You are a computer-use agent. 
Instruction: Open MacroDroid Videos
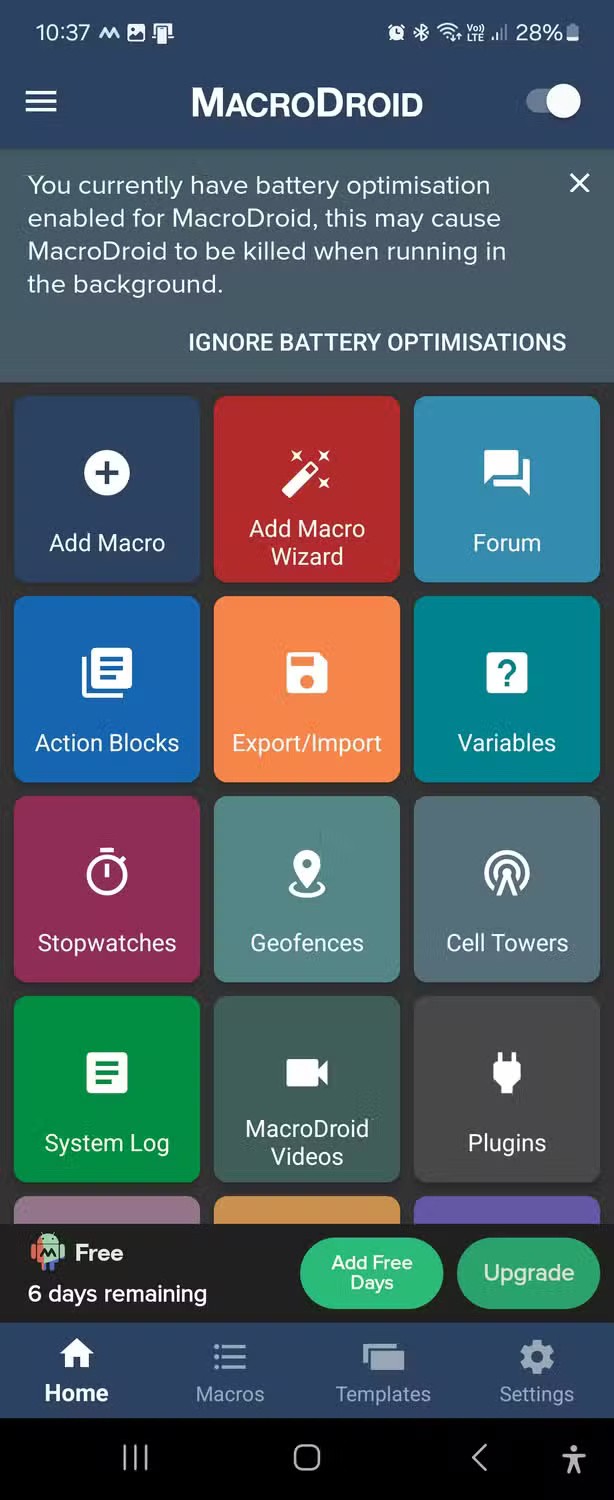[307, 1089]
